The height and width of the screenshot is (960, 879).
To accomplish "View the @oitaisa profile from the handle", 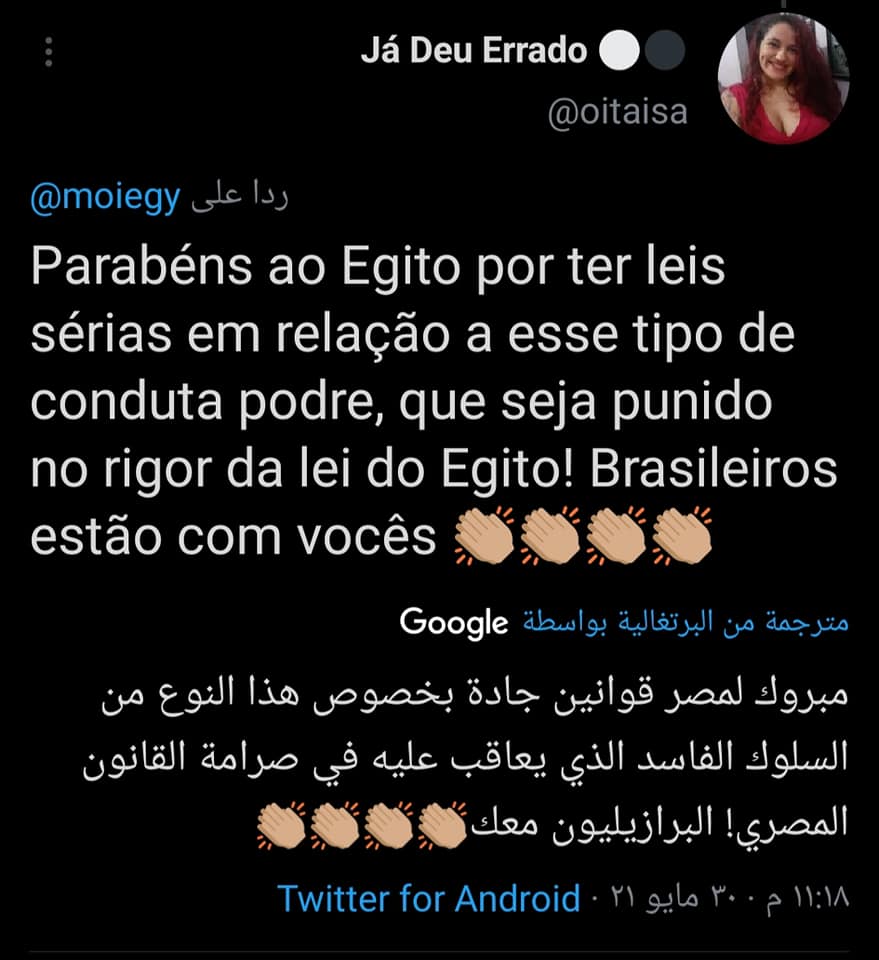I will click(617, 112).
